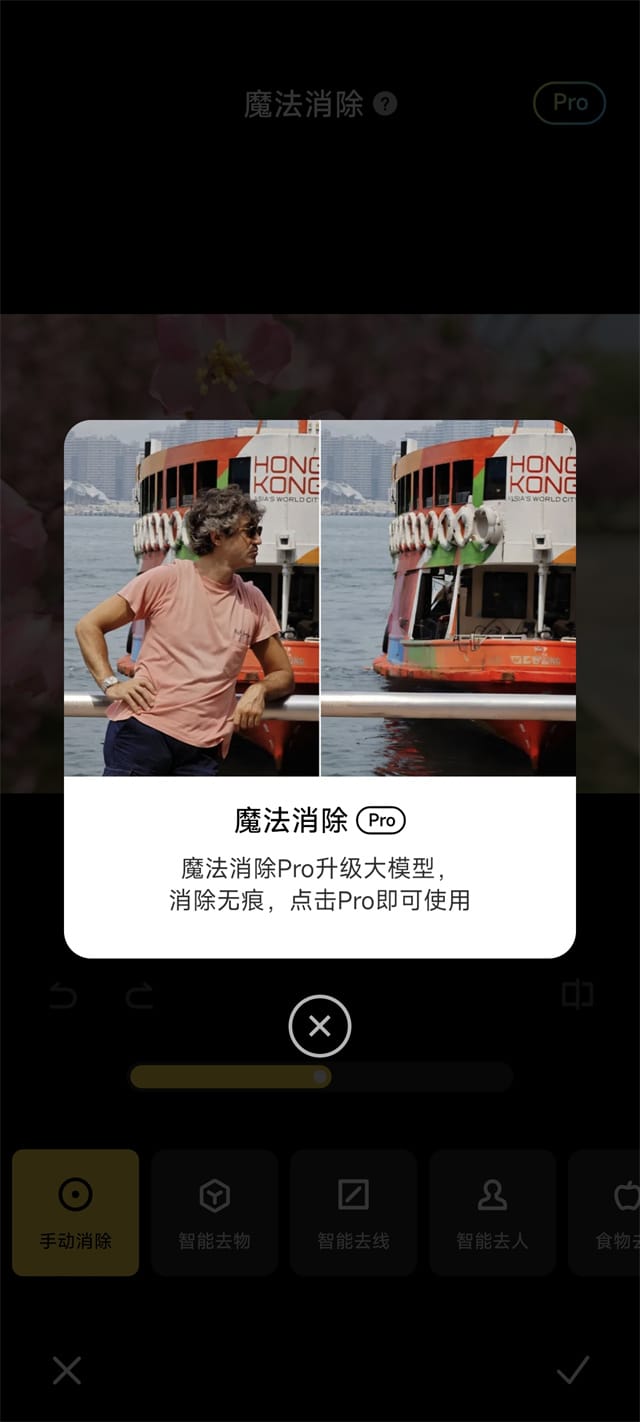Redo the erase action
The width and height of the screenshot is (640, 1422).
pyautogui.click(x=139, y=995)
